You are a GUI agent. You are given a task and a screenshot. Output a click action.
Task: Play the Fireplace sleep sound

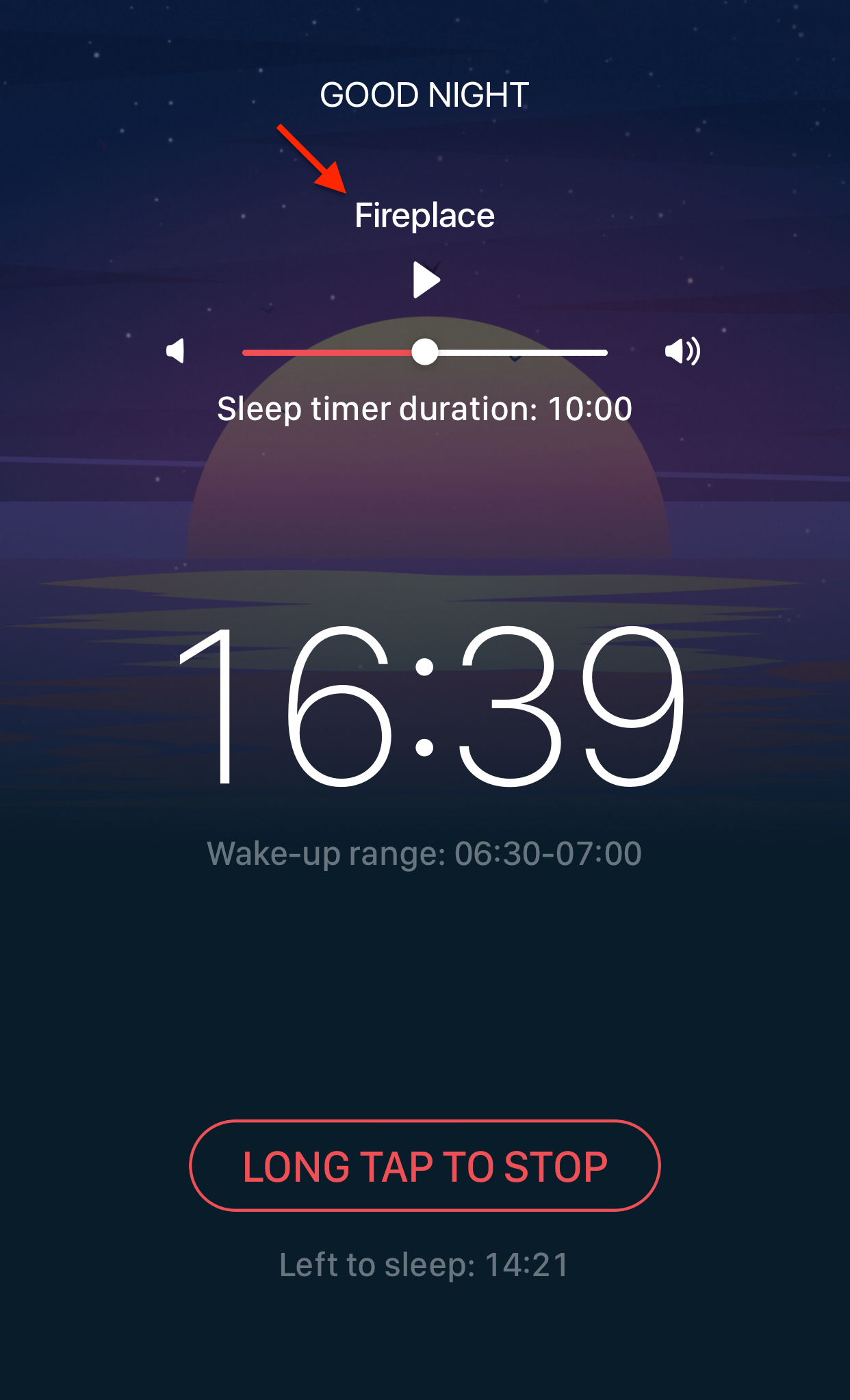coord(426,280)
